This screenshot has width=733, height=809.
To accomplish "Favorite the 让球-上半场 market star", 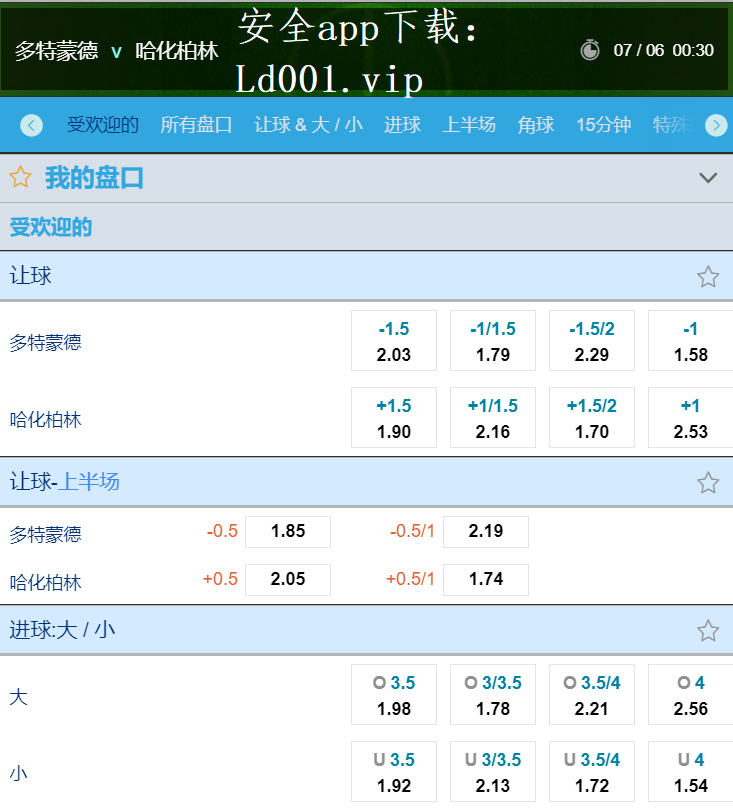I will tap(708, 483).
